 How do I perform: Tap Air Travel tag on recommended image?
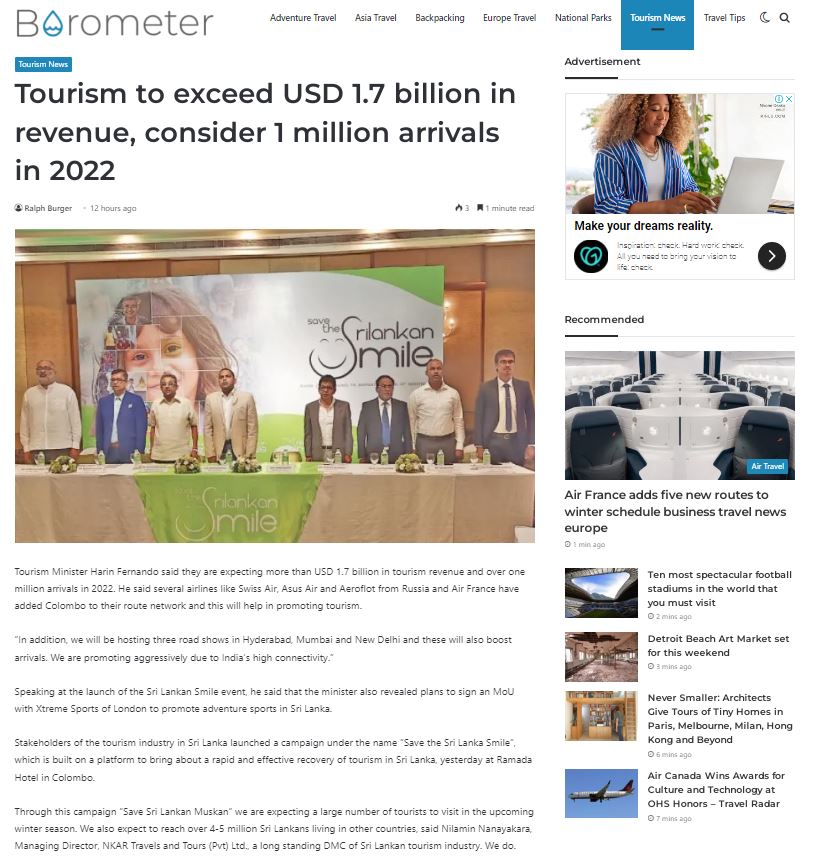click(768, 466)
